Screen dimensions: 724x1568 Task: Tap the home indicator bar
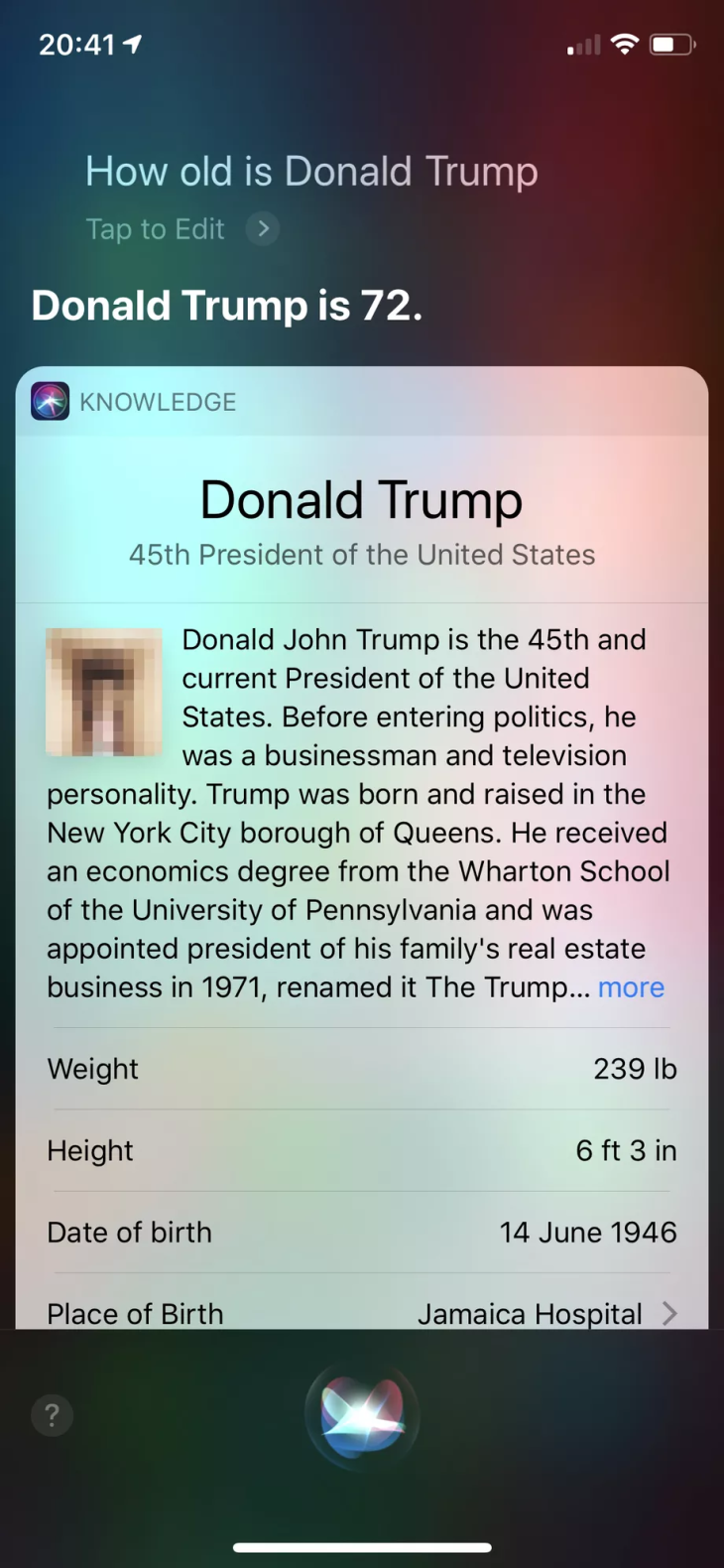362,1545
